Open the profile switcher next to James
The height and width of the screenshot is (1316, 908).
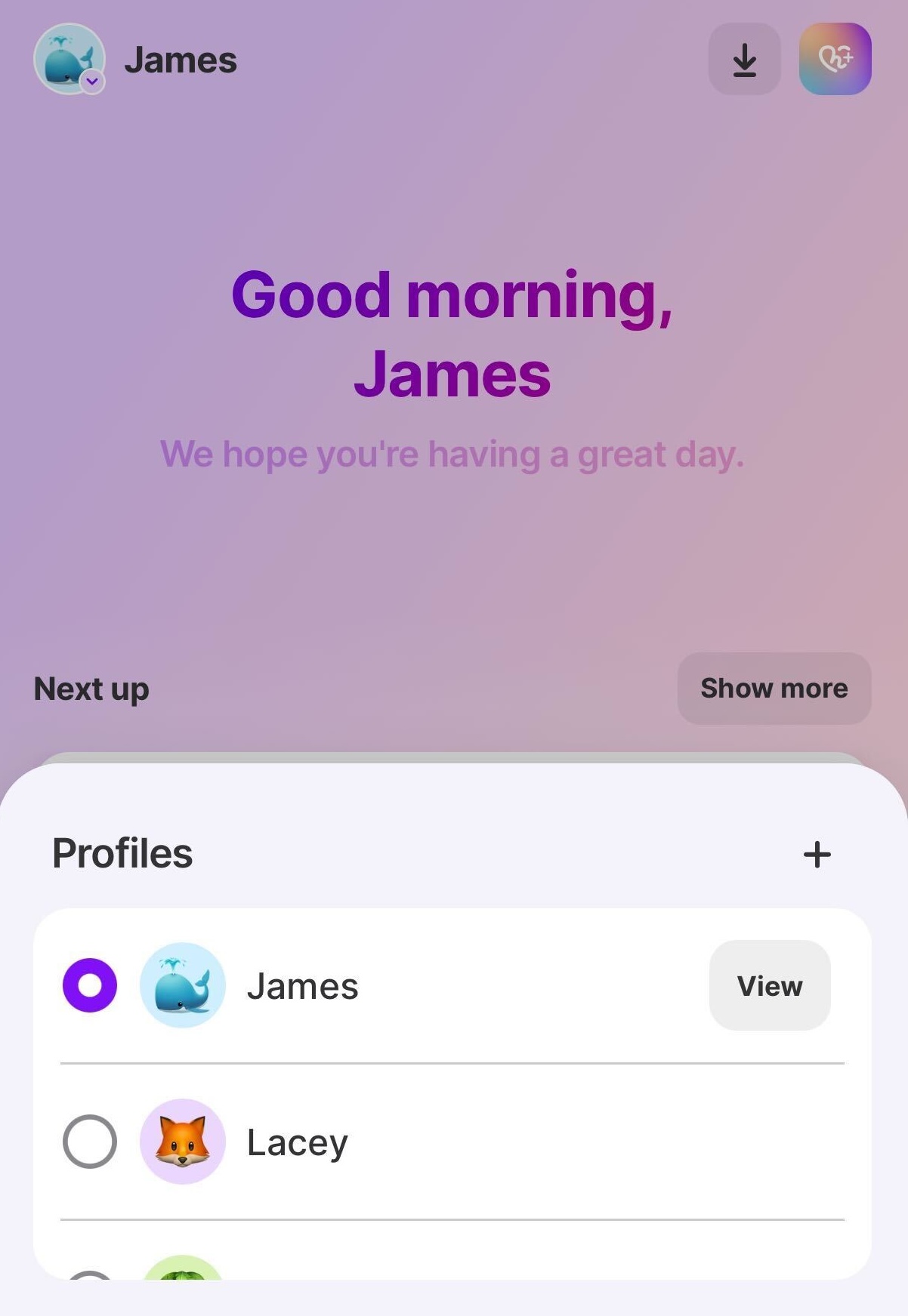coord(69,60)
